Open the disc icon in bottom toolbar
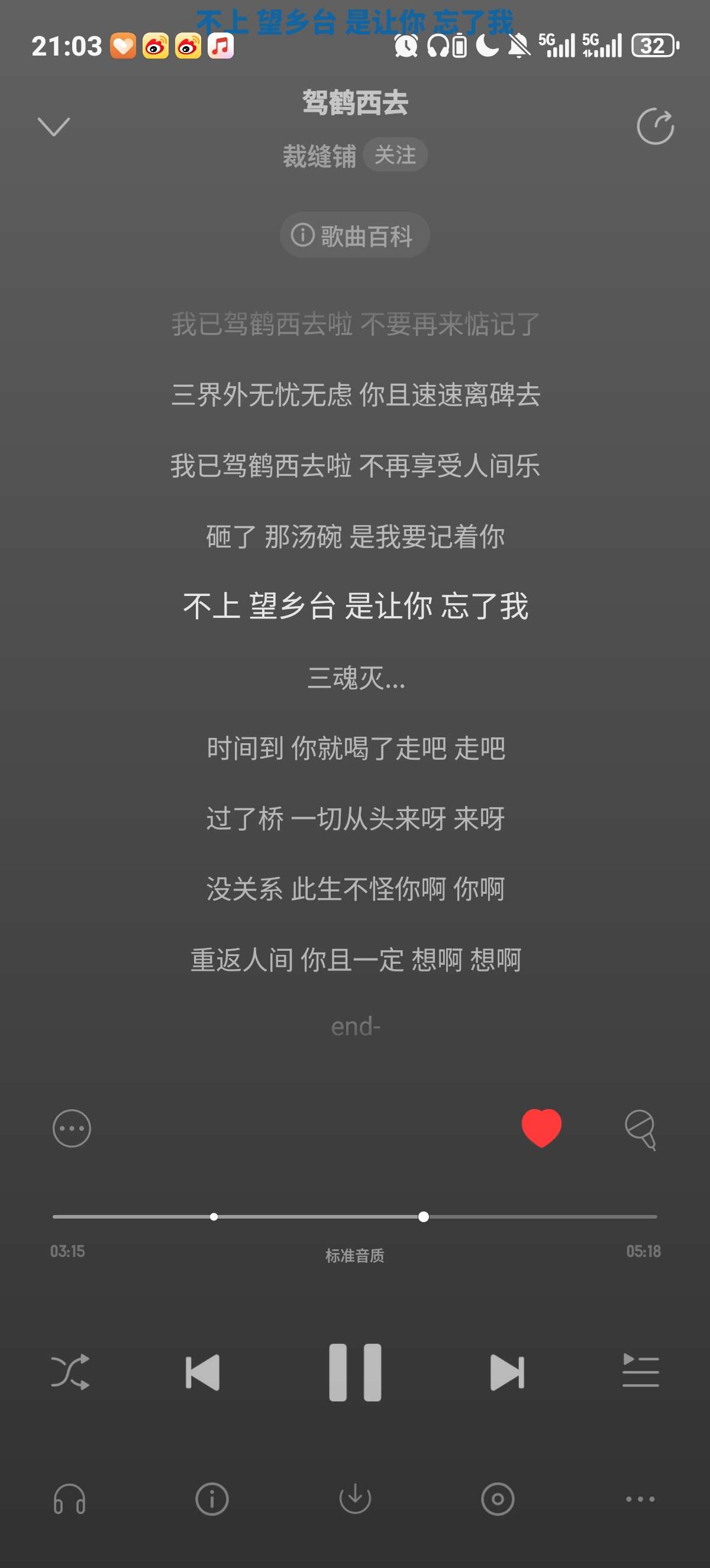The width and height of the screenshot is (710, 1568). (498, 1499)
